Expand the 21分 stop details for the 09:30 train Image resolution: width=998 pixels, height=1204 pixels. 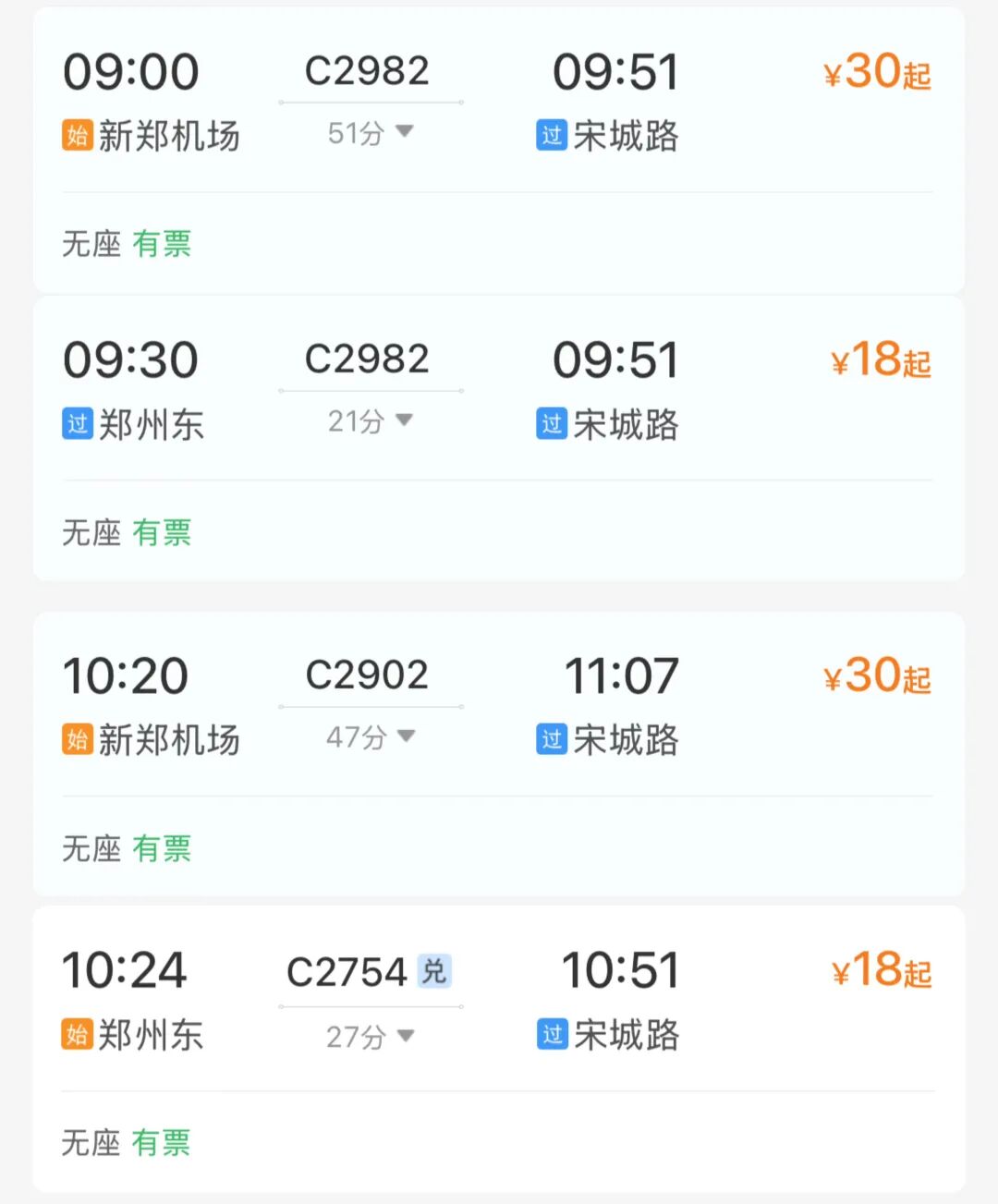point(371,422)
